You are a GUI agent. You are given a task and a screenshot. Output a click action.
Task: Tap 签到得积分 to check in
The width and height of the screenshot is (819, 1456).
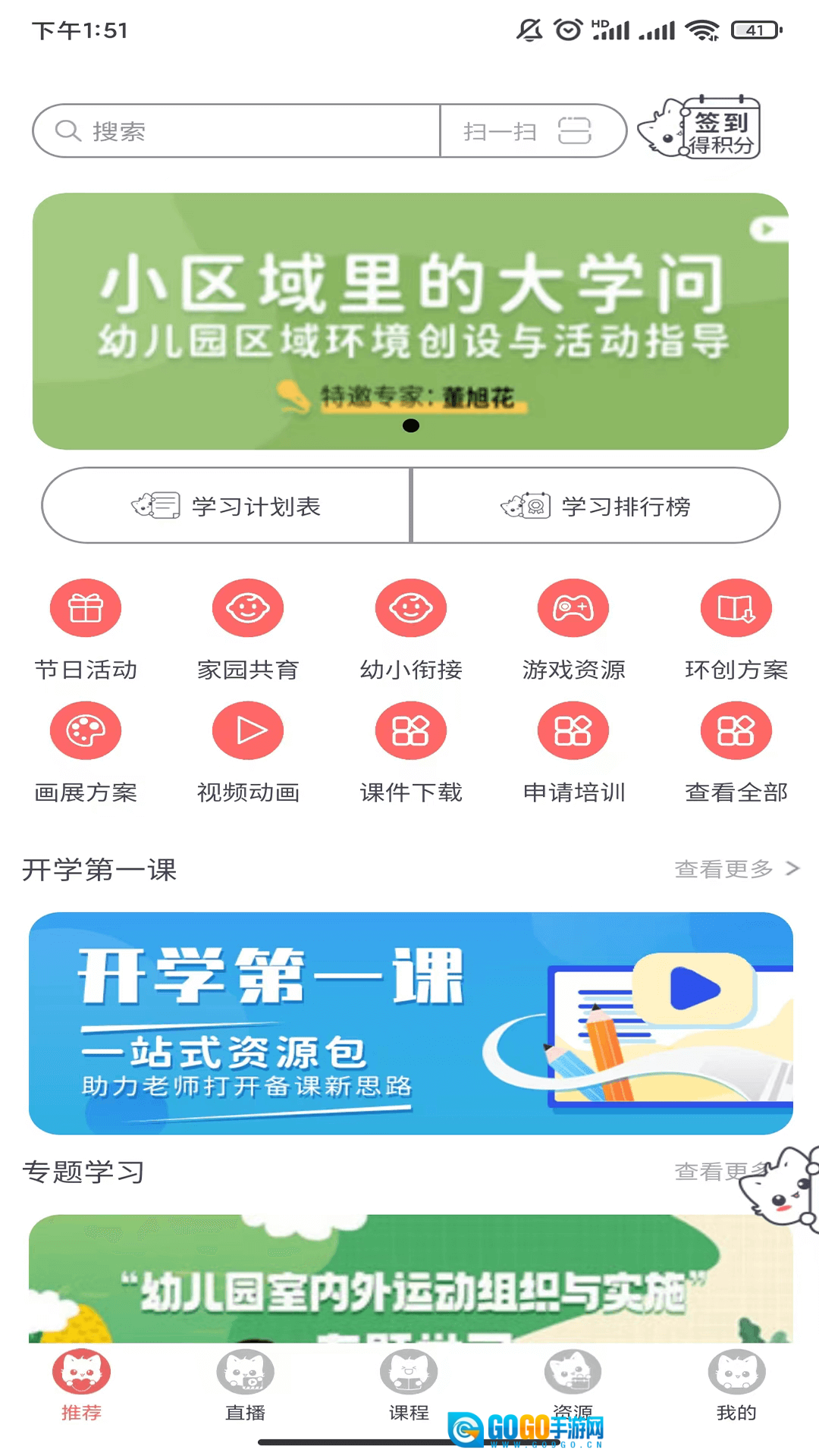point(701,128)
